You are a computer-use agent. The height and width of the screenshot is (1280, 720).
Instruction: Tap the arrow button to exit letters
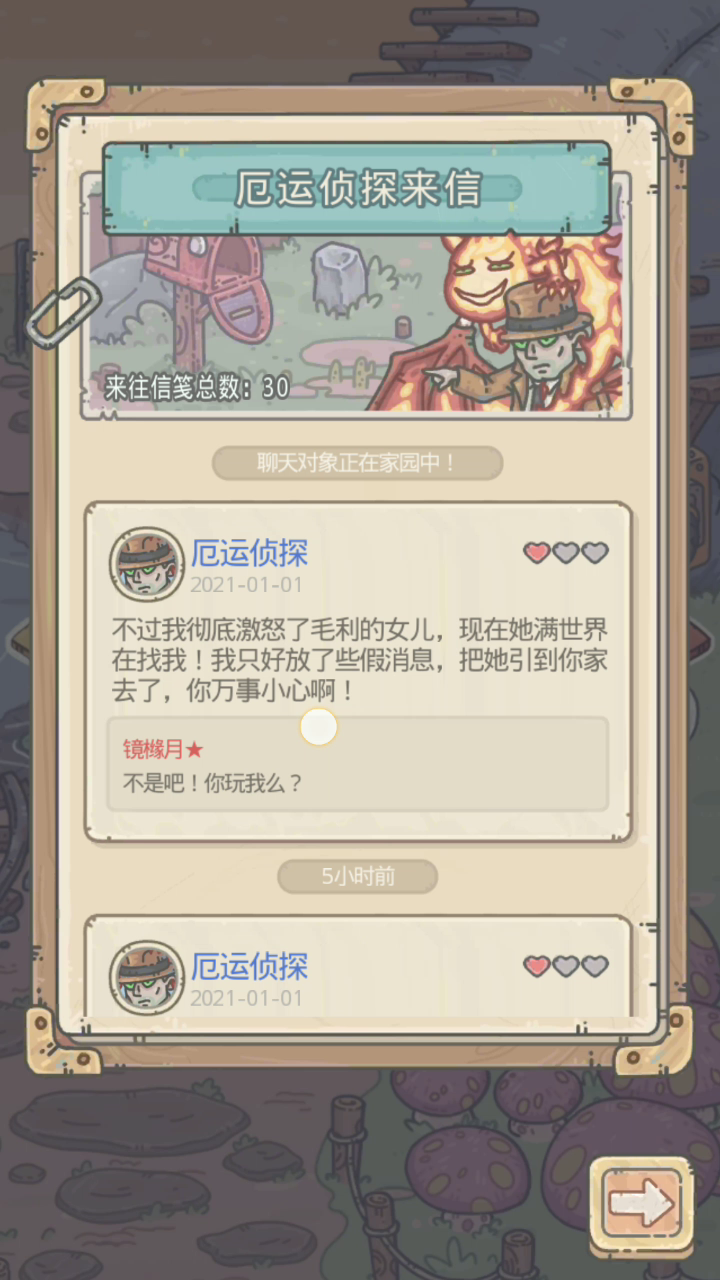pos(640,1204)
